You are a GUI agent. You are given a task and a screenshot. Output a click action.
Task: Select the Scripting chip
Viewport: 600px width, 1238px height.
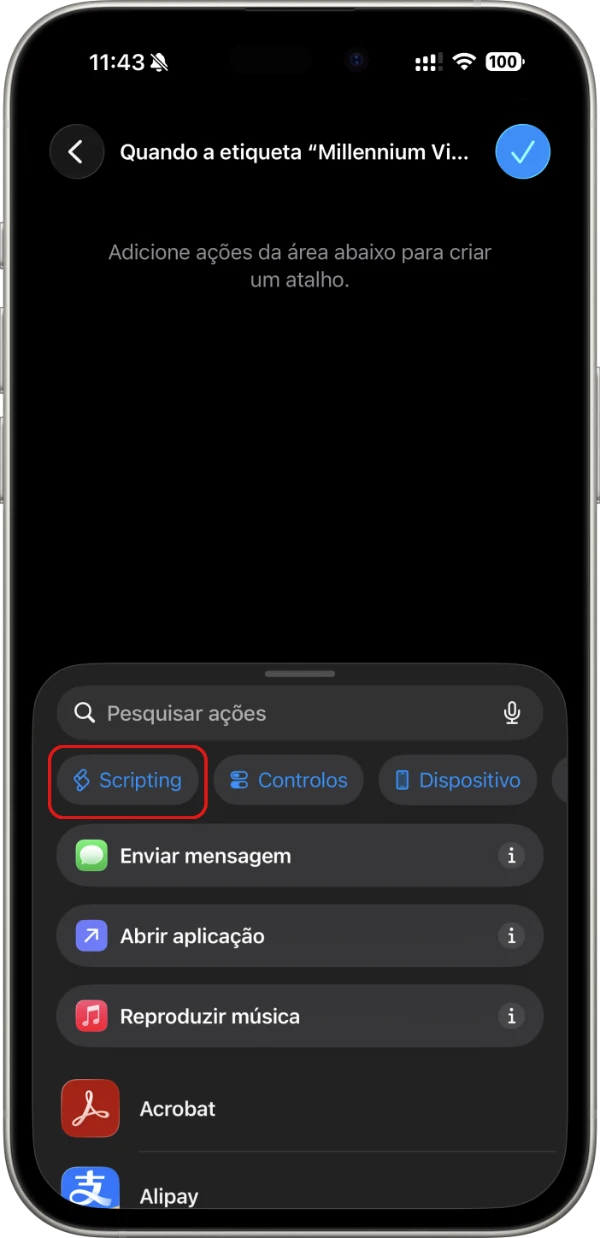coord(128,781)
